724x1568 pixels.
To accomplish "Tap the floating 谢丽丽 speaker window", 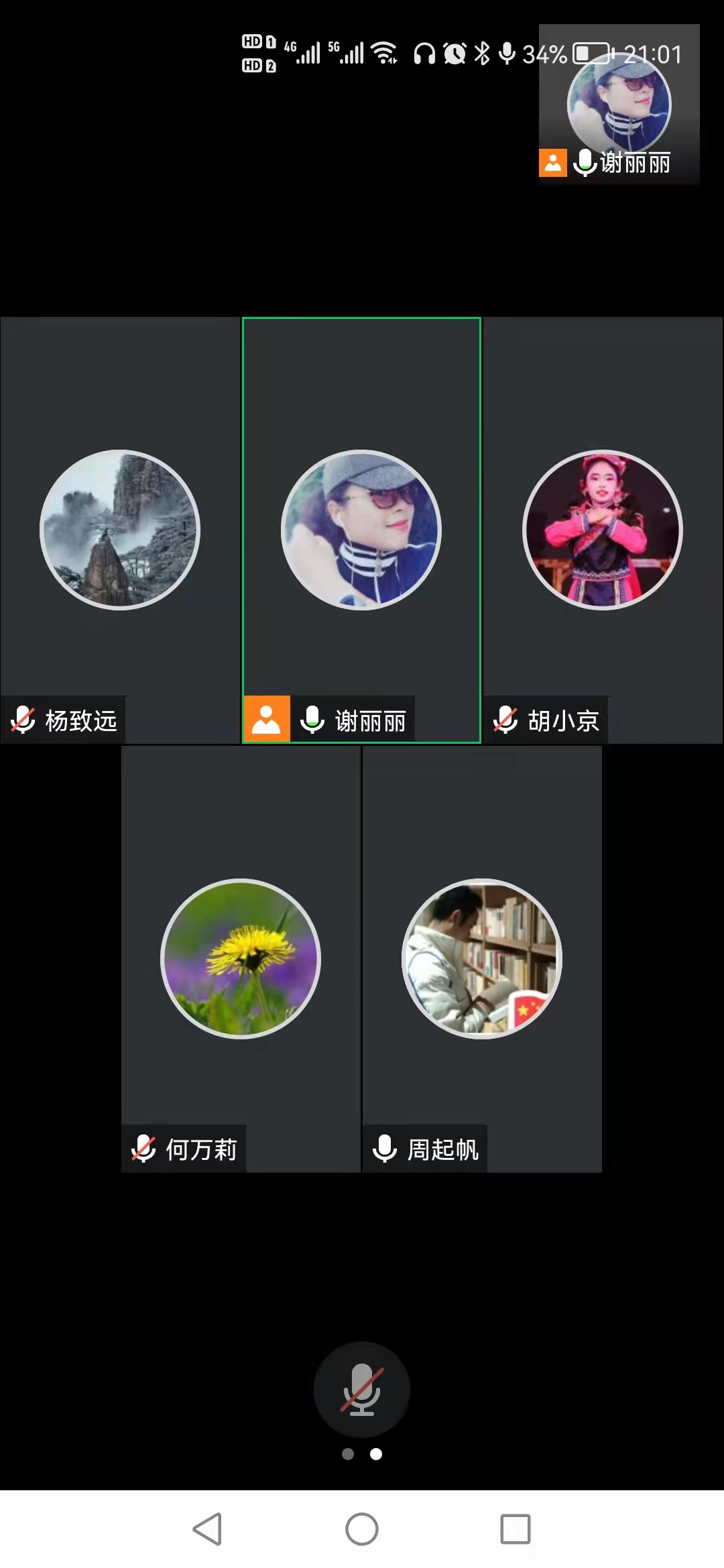I will click(x=619, y=105).
